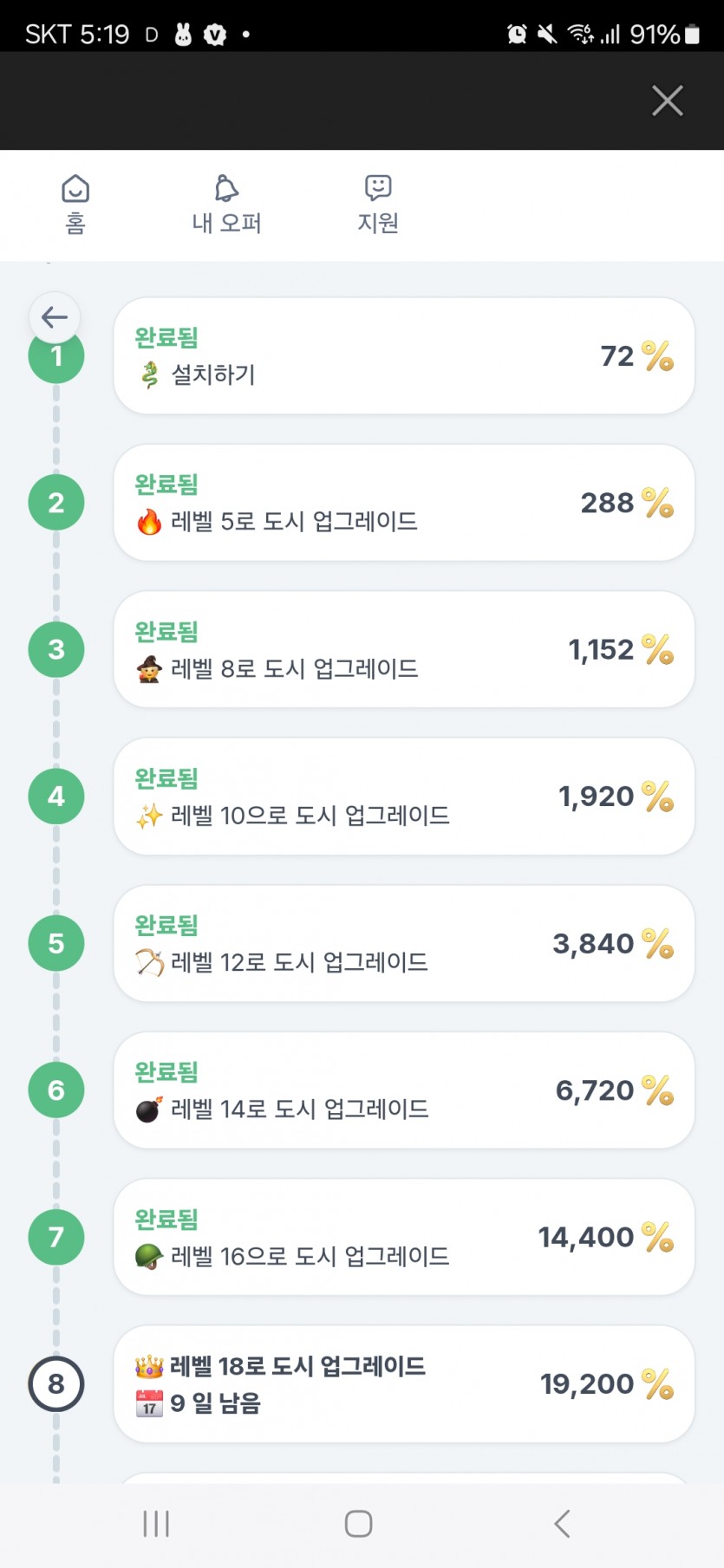Switch to the 홈 tab
The width and height of the screenshot is (724, 1568).
(x=75, y=205)
